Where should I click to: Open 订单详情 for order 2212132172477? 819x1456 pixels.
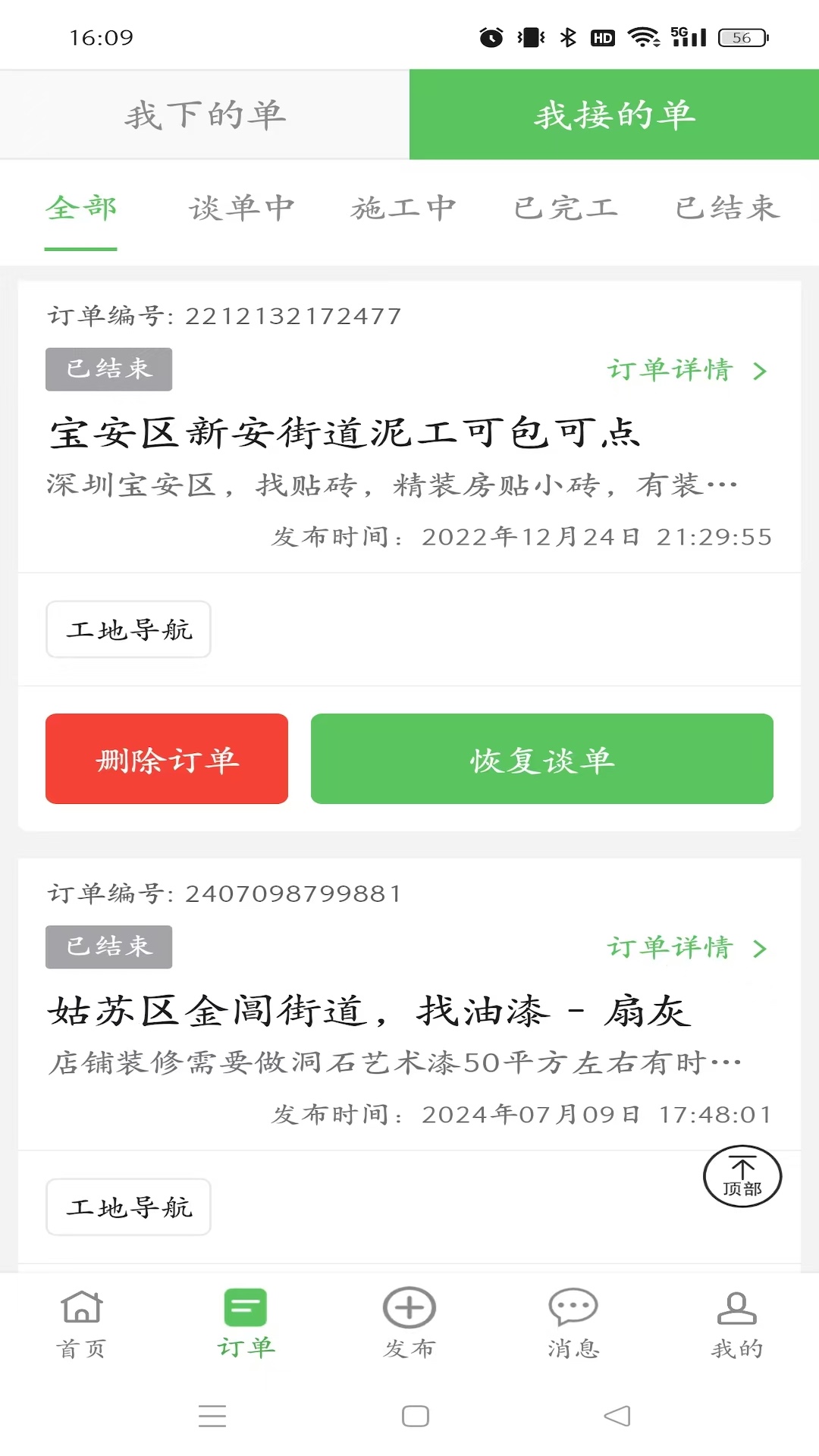686,370
